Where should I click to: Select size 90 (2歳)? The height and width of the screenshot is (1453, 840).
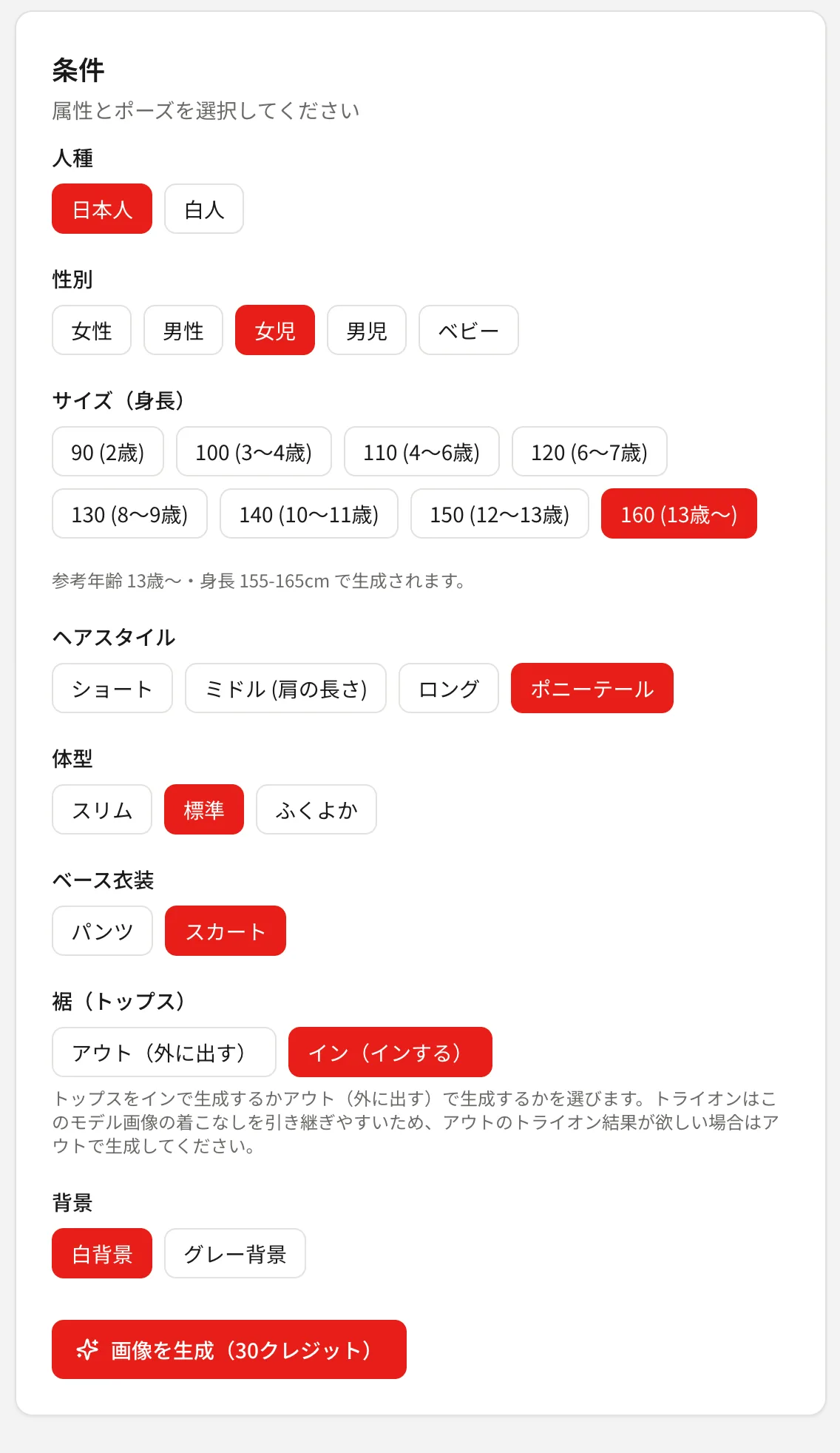coord(108,451)
